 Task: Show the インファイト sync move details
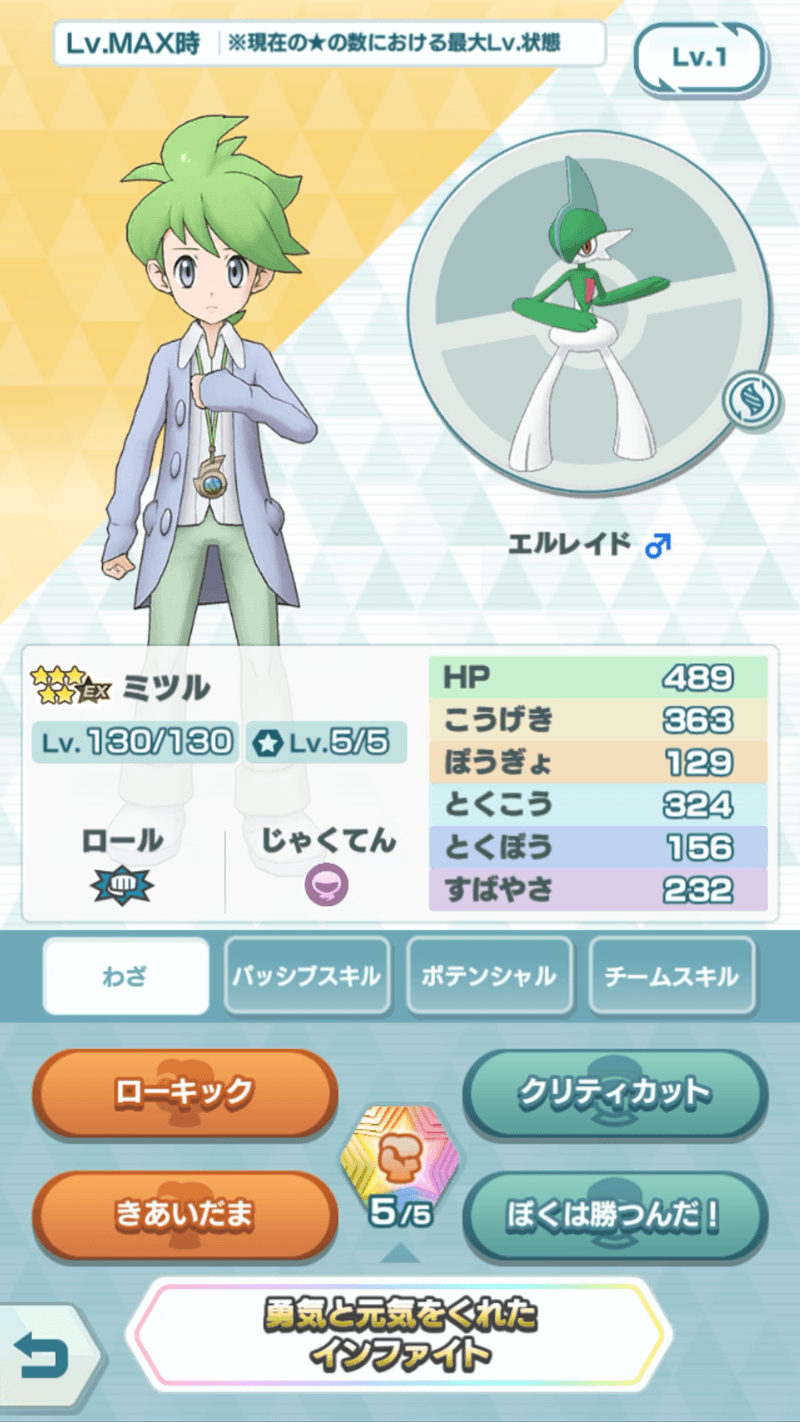click(x=400, y=1335)
